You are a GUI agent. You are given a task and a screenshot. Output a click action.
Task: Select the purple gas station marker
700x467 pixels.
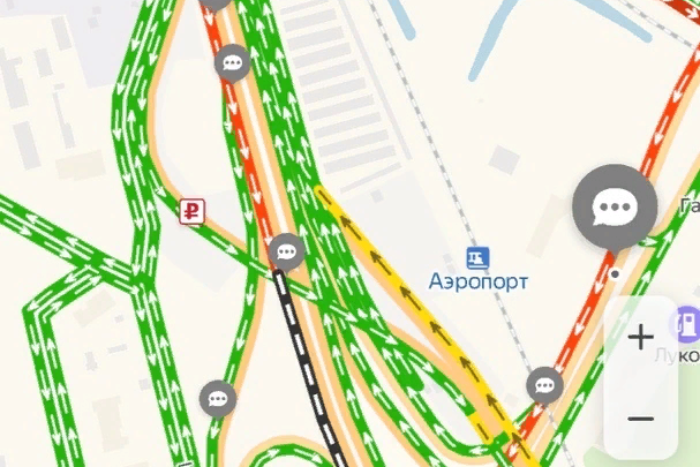688,324
